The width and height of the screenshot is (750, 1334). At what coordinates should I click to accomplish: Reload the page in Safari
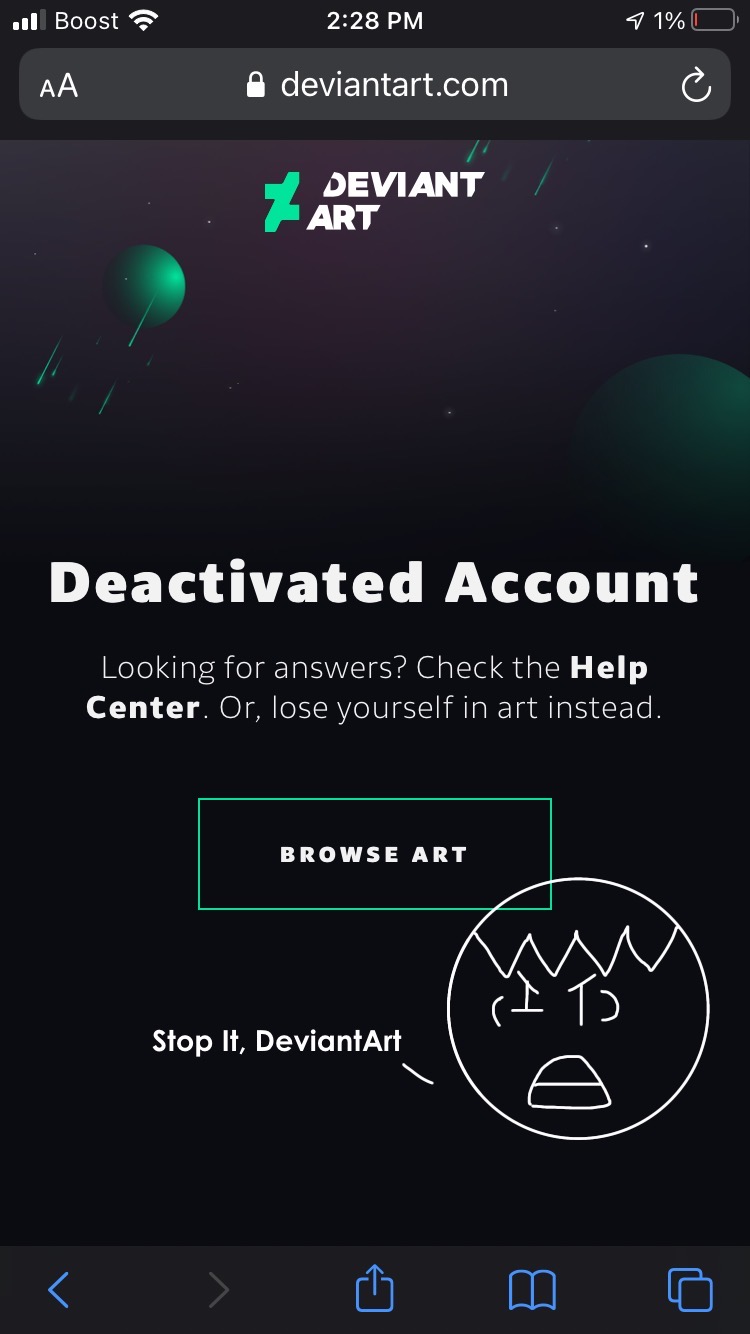[695, 86]
